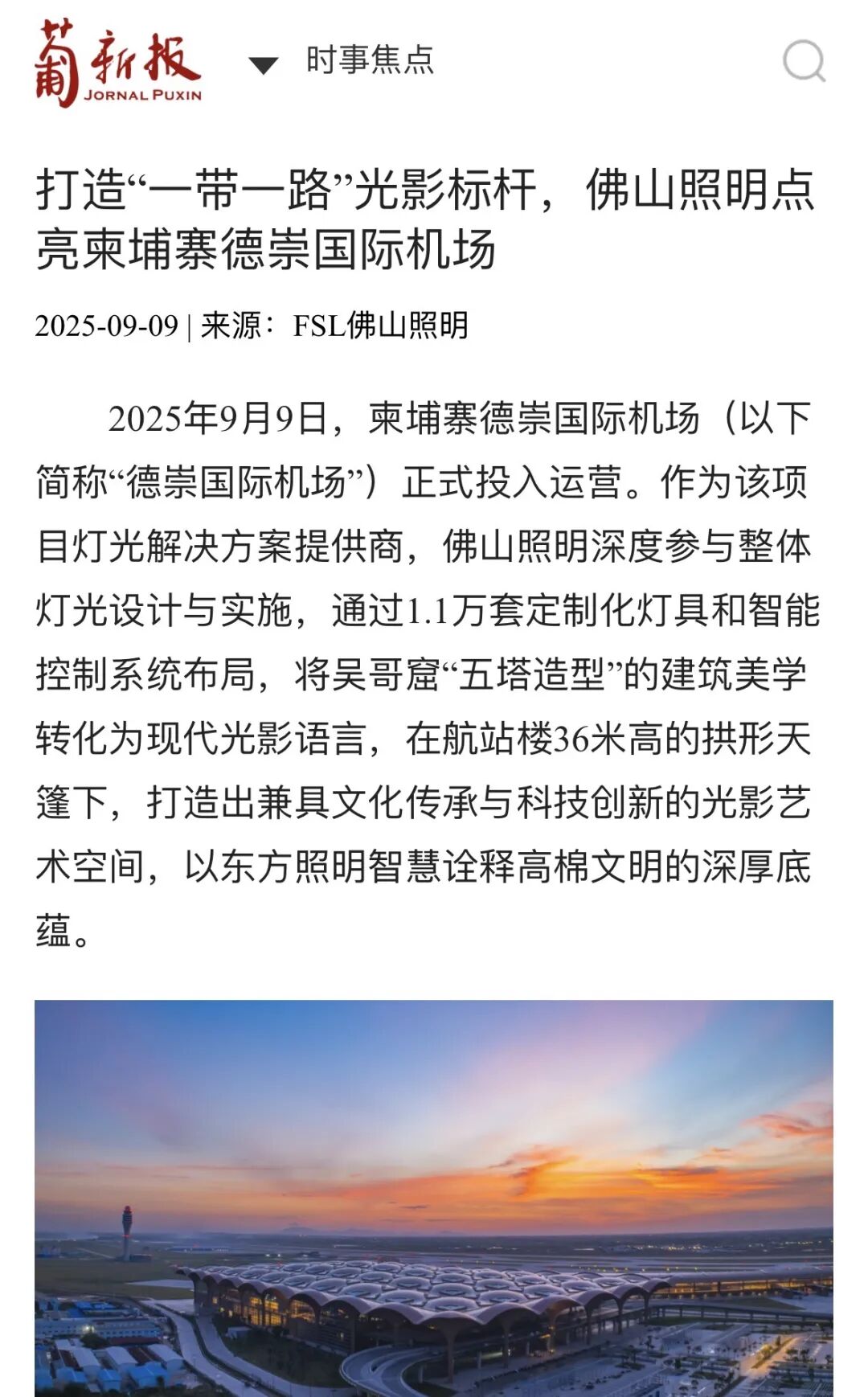This screenshot has width=868, height=1397.
Task: Go to the Jornal Puxin homepage logo
Action: [118, 63]
